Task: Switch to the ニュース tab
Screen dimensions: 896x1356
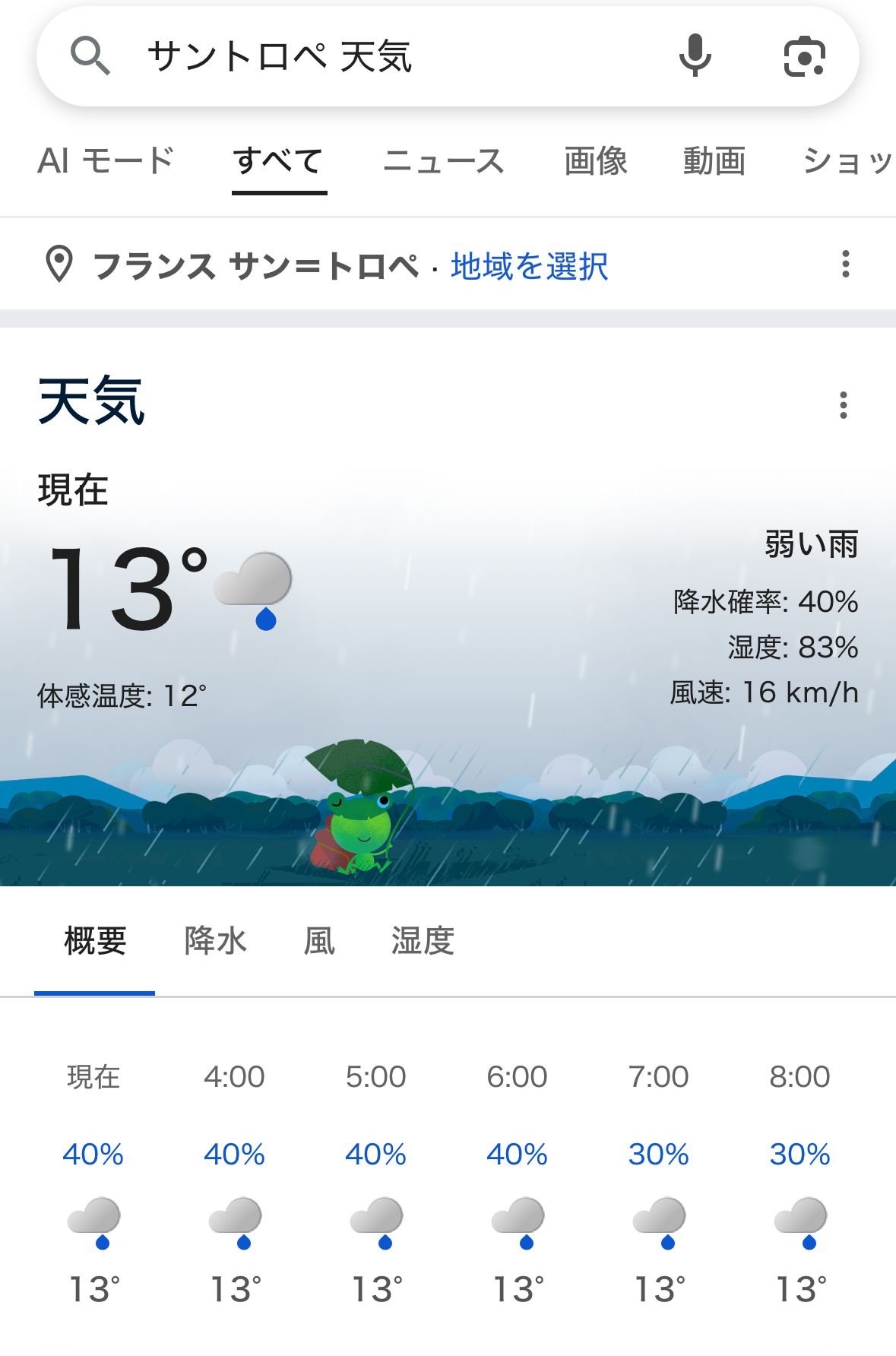Action: click(x=444, y=161)
